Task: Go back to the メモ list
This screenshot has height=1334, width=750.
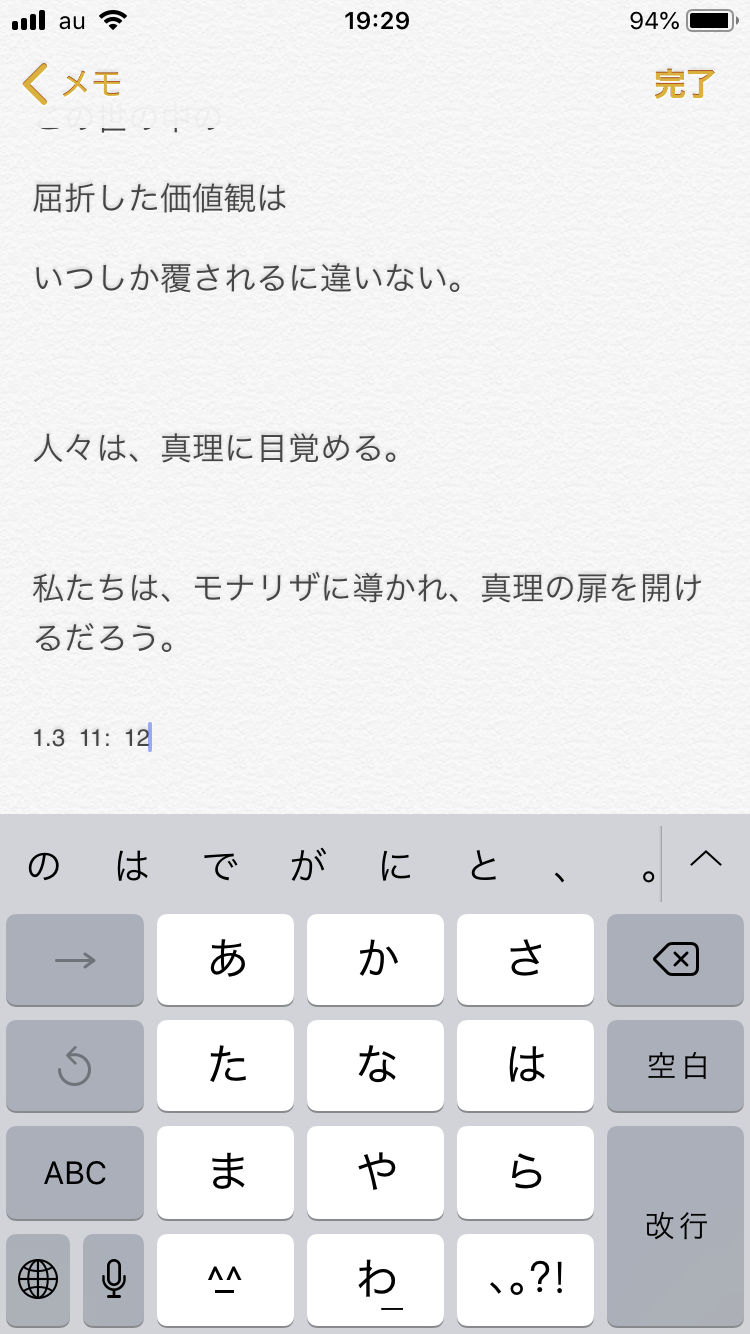Action: coord(72,84)
